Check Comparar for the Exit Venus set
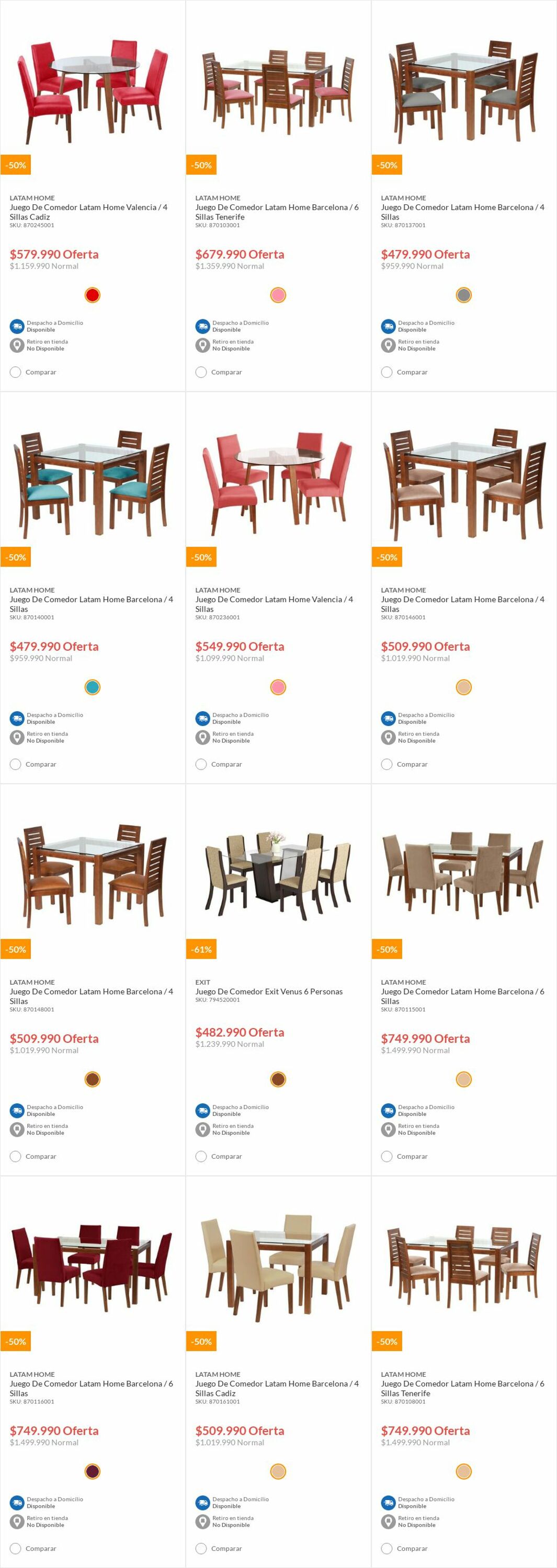The width and height of the screenshot is (557, 1568). coord(201,1156)
